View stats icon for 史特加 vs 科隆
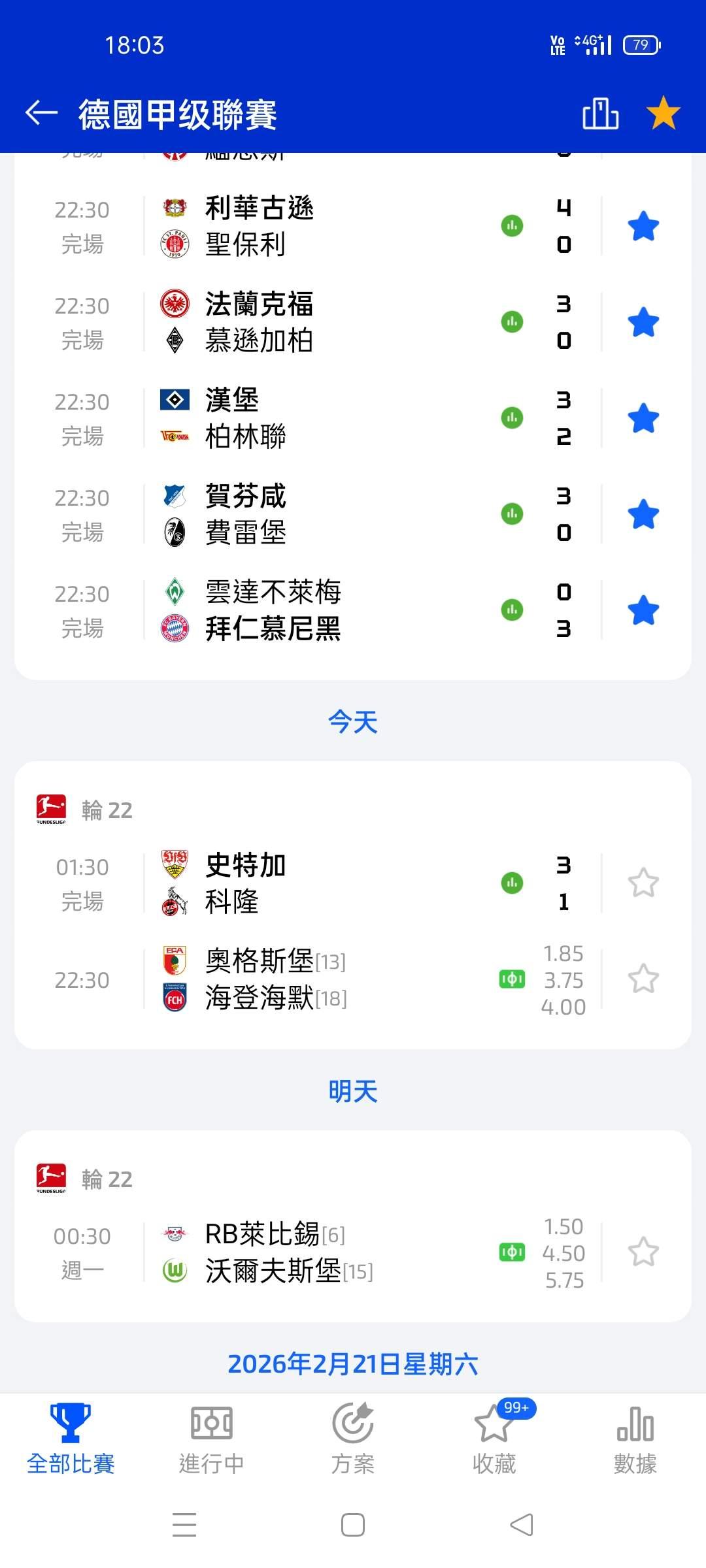This screenshot has height=1568, width=706. (512, 883)
